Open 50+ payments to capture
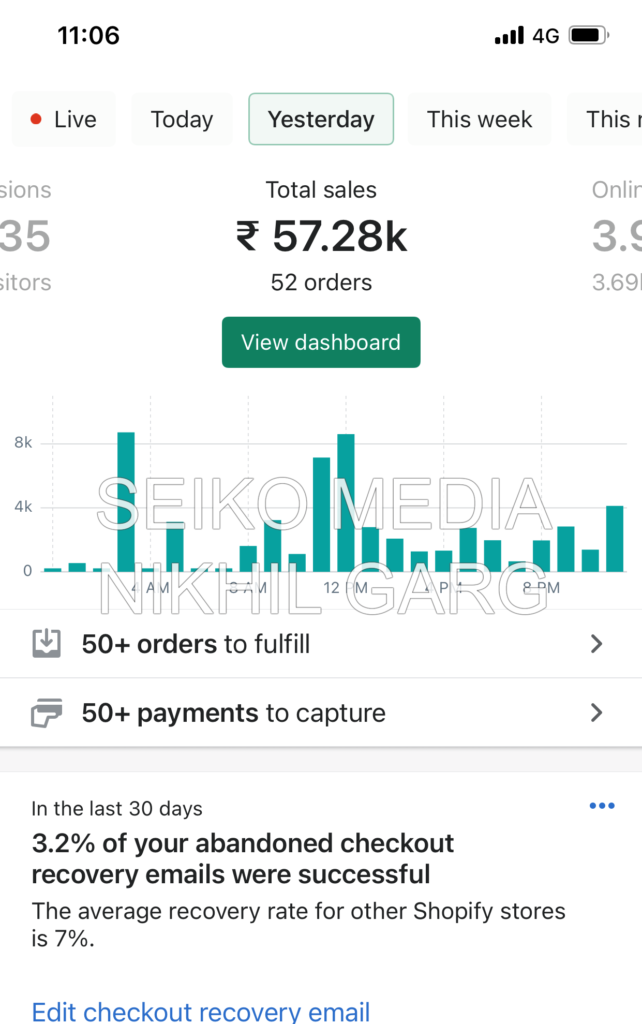The height and width of the screenshot is (1024, 642). point(320,713)
